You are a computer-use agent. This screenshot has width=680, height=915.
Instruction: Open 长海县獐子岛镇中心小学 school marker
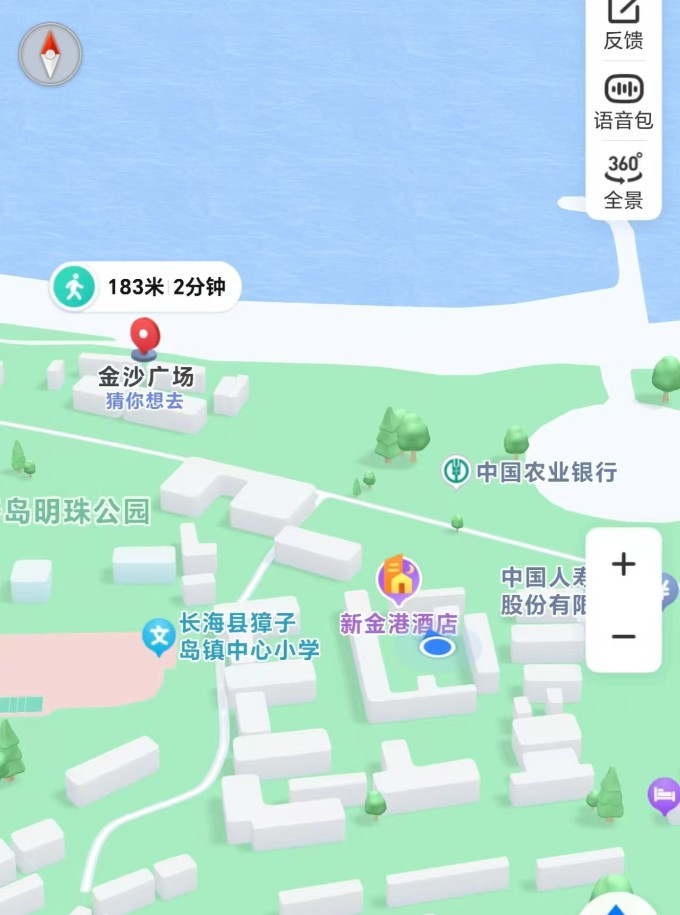(x=158, y=635)
